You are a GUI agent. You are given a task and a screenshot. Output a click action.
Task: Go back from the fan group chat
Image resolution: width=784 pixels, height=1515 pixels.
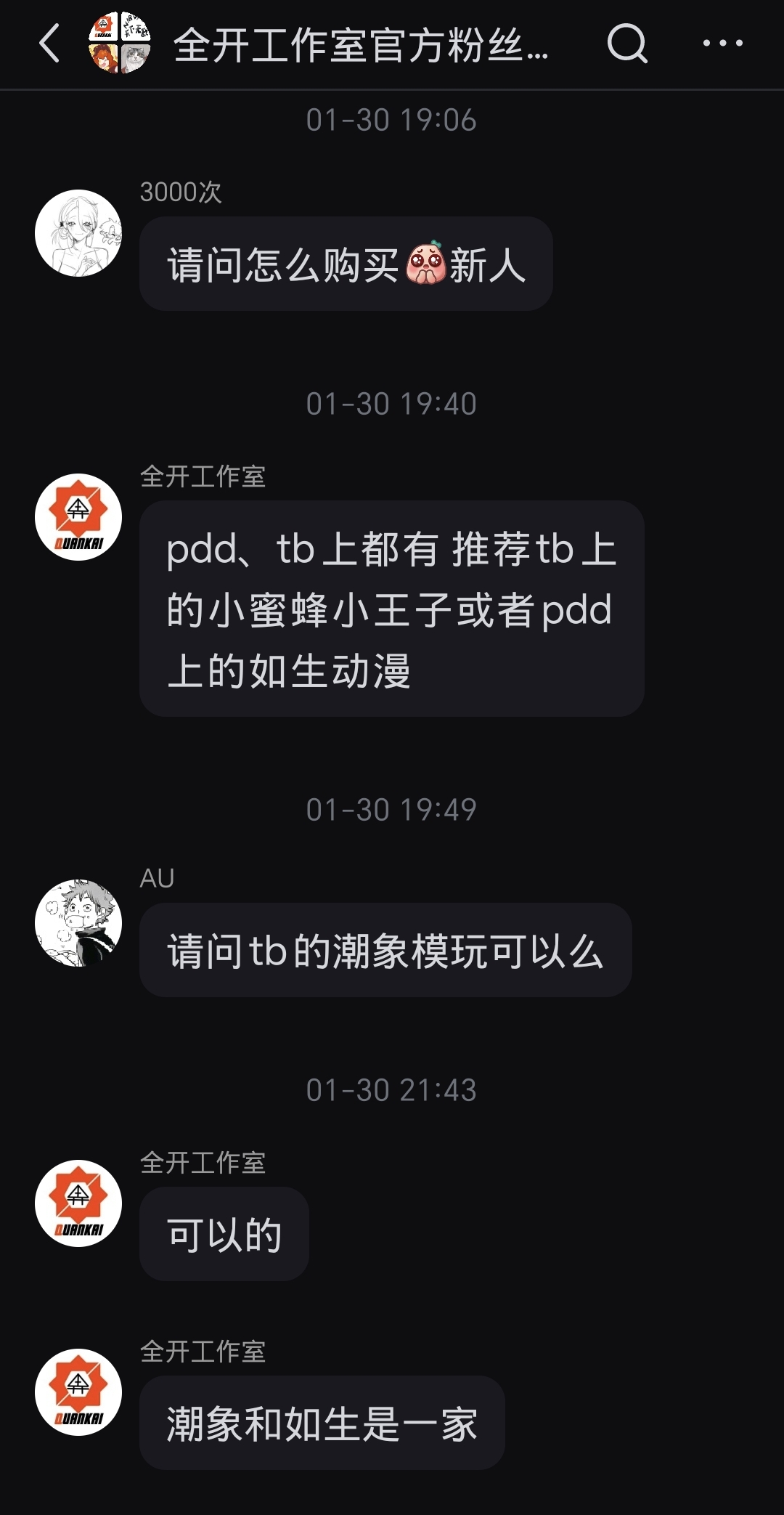pyautogui.click(x=49, y=44)
